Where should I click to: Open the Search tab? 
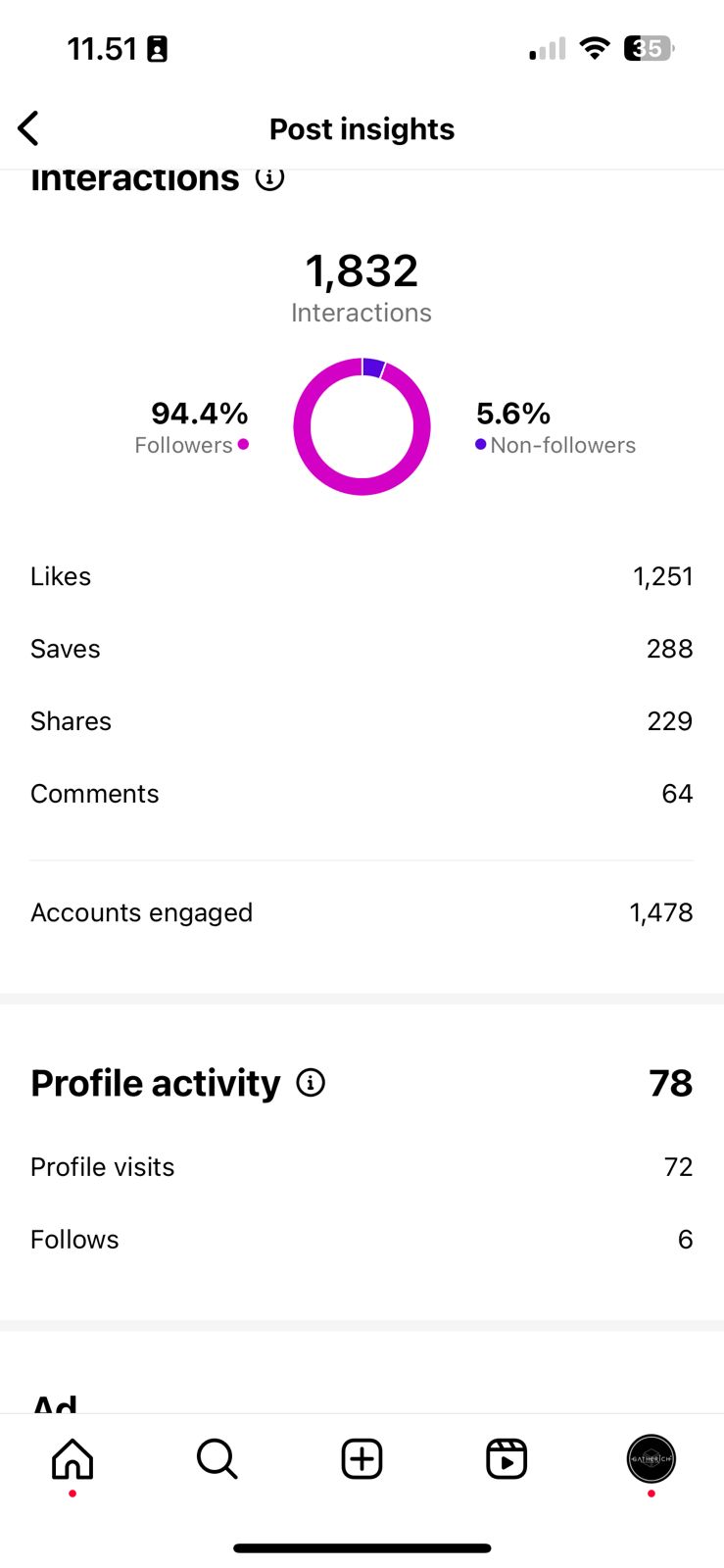tap(217, 1459)
